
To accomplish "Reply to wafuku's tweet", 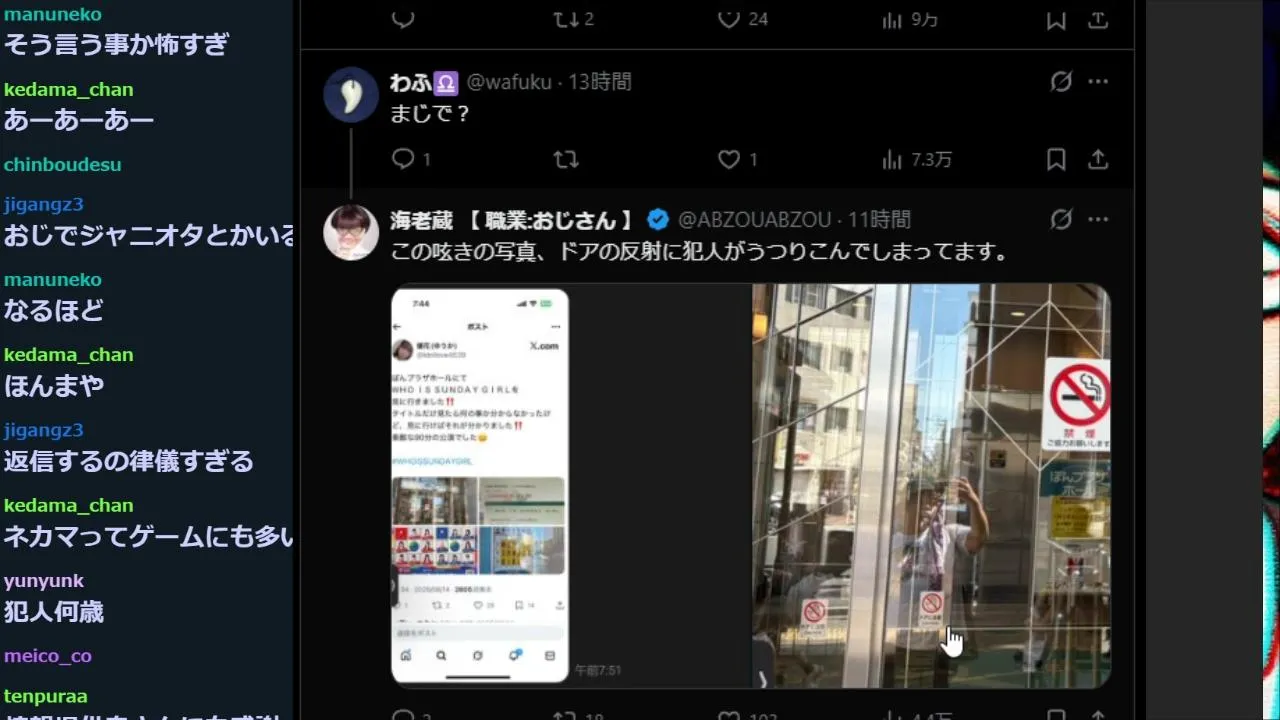I will coord(403,159).
